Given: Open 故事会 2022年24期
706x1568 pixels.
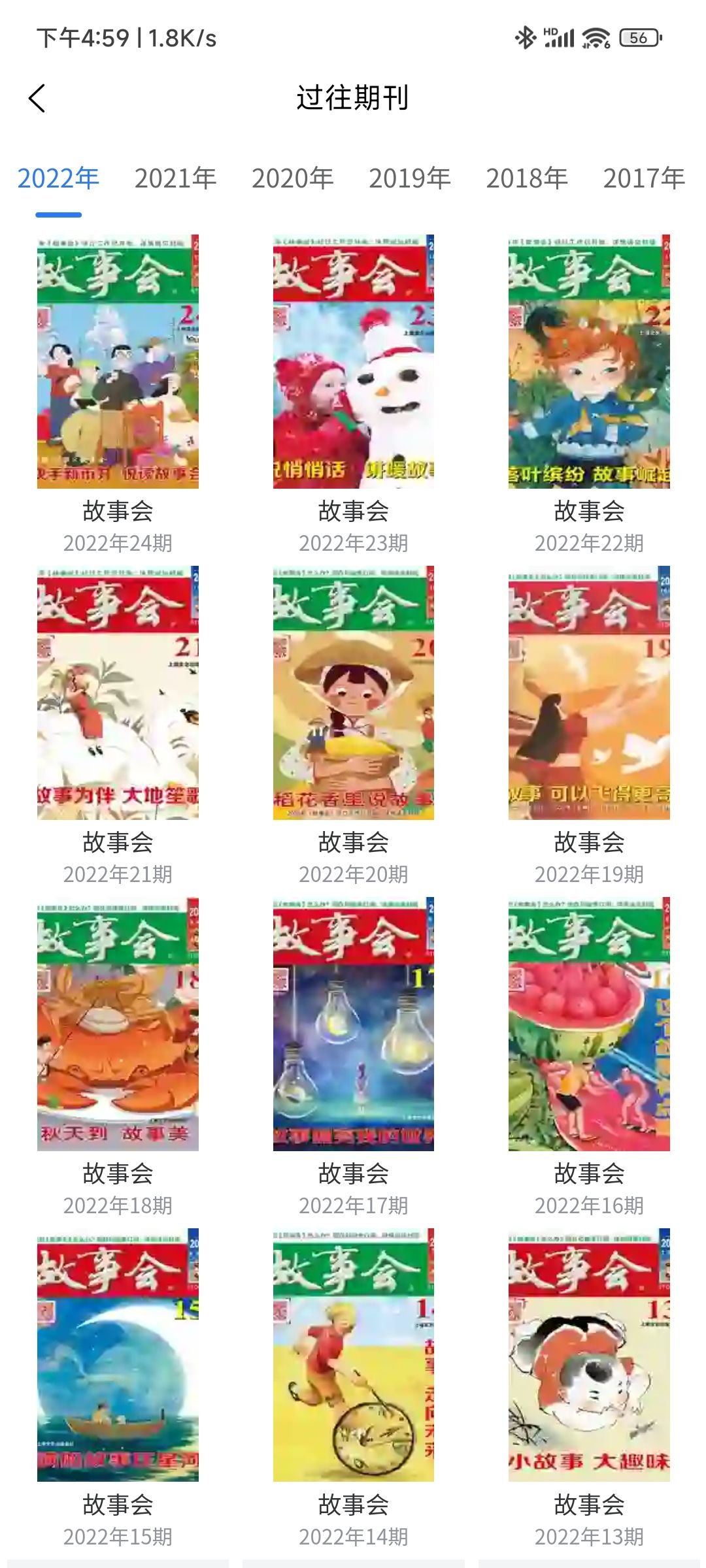Looking at the screenshot, I should [x=118, y=361].
